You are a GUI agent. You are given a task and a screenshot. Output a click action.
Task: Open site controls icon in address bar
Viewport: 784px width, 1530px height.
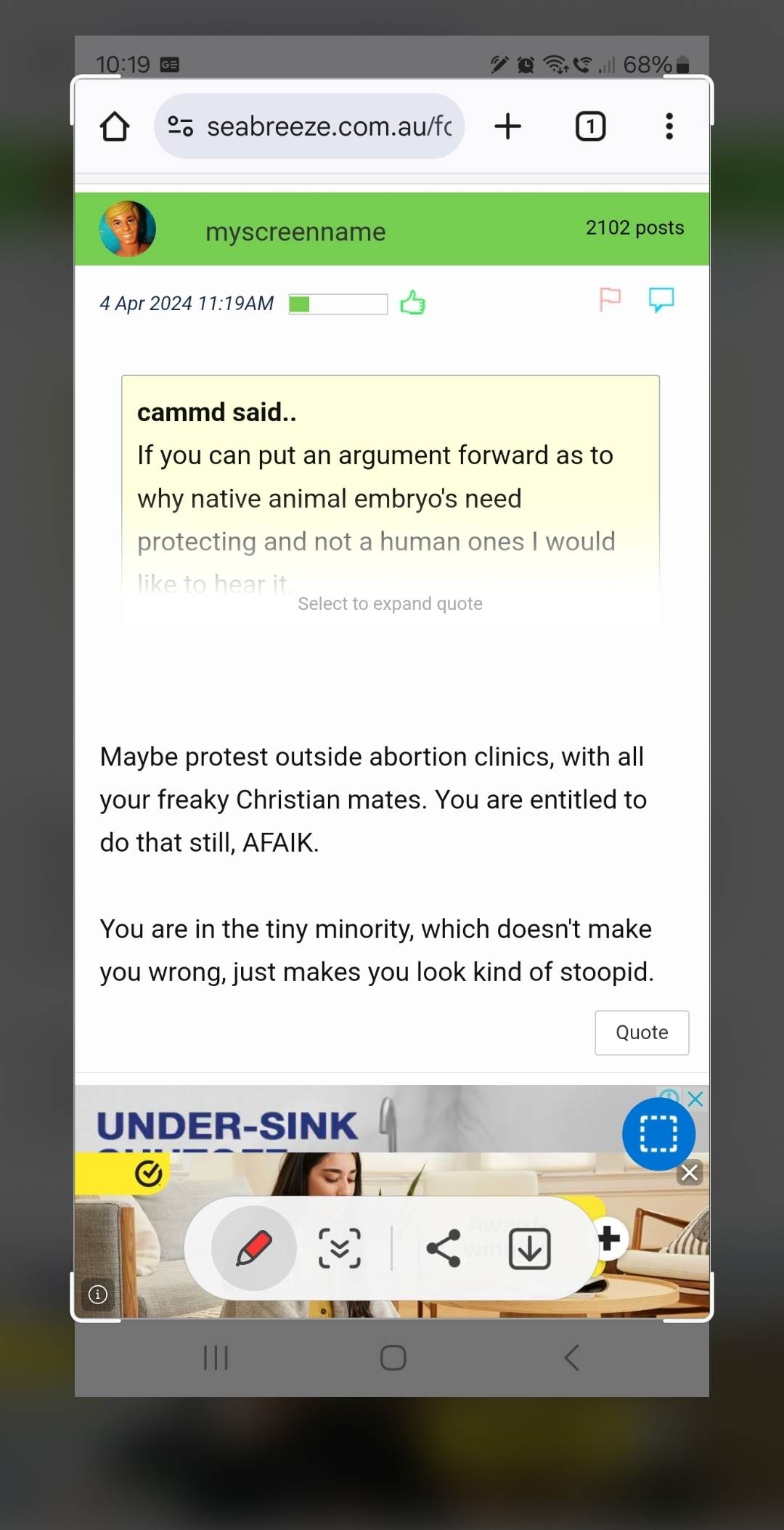point(179,126)
